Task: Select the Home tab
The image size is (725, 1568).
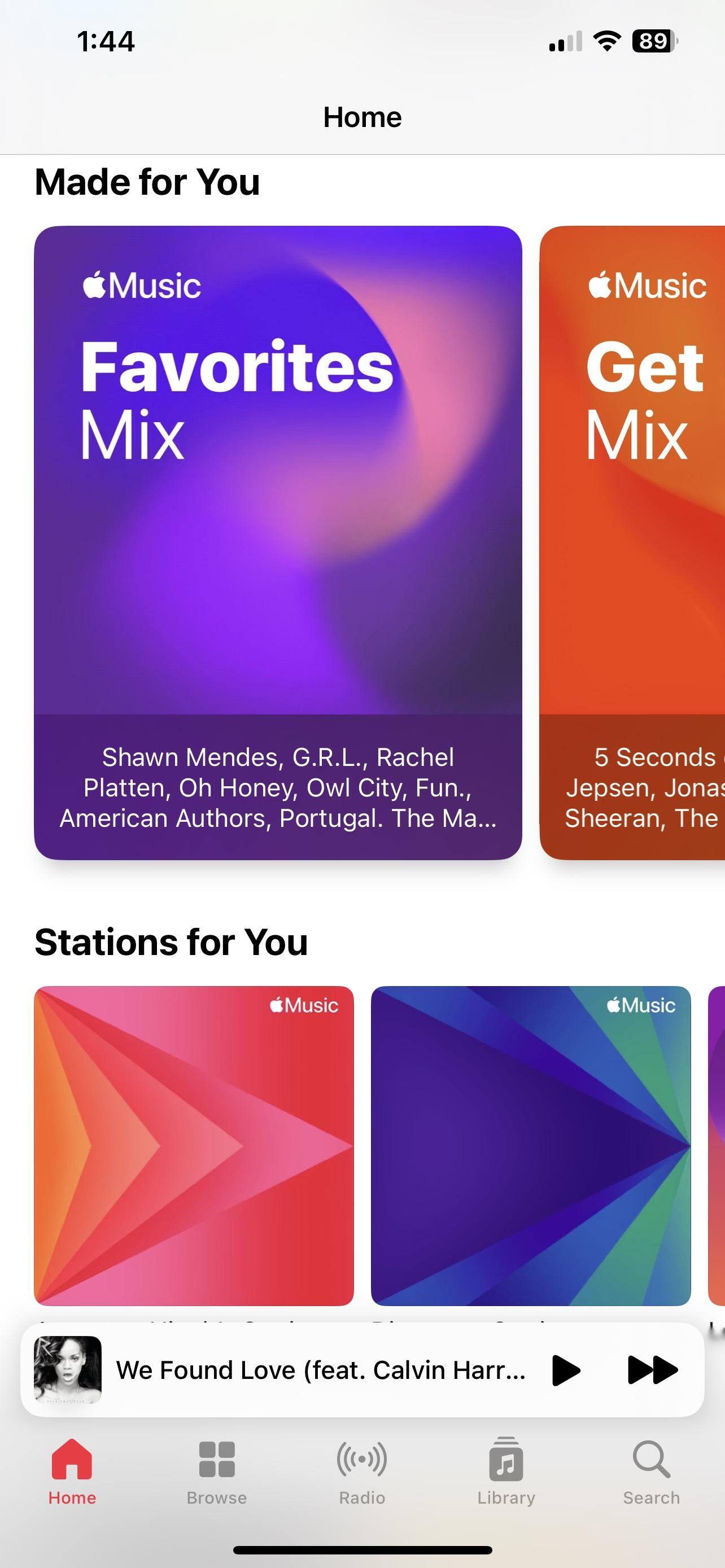Action: pos(72,1470)
